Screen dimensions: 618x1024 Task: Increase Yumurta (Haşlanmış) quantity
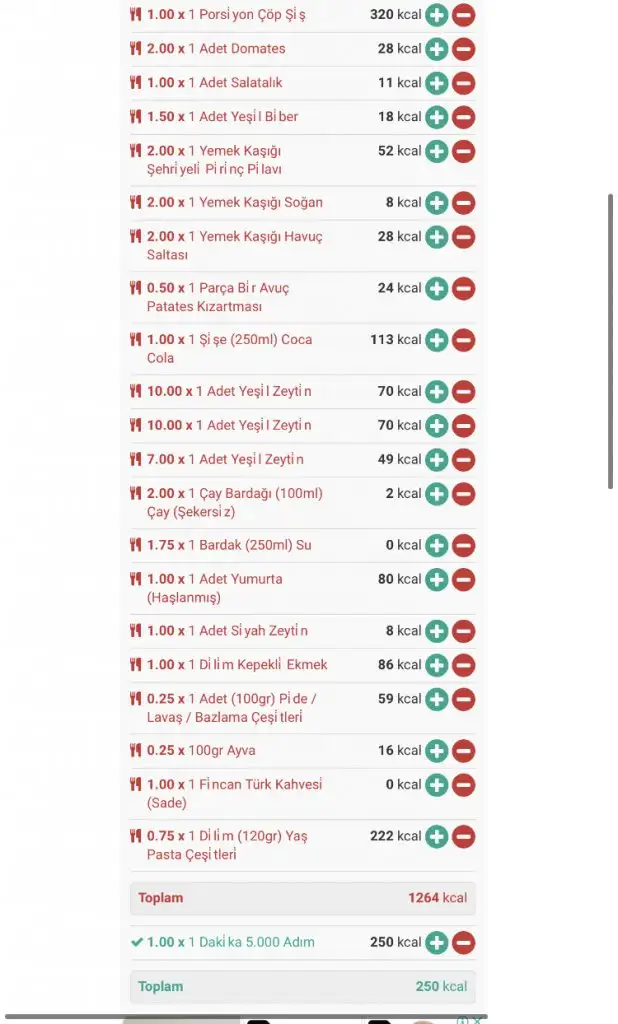click(x=436, y=579)
